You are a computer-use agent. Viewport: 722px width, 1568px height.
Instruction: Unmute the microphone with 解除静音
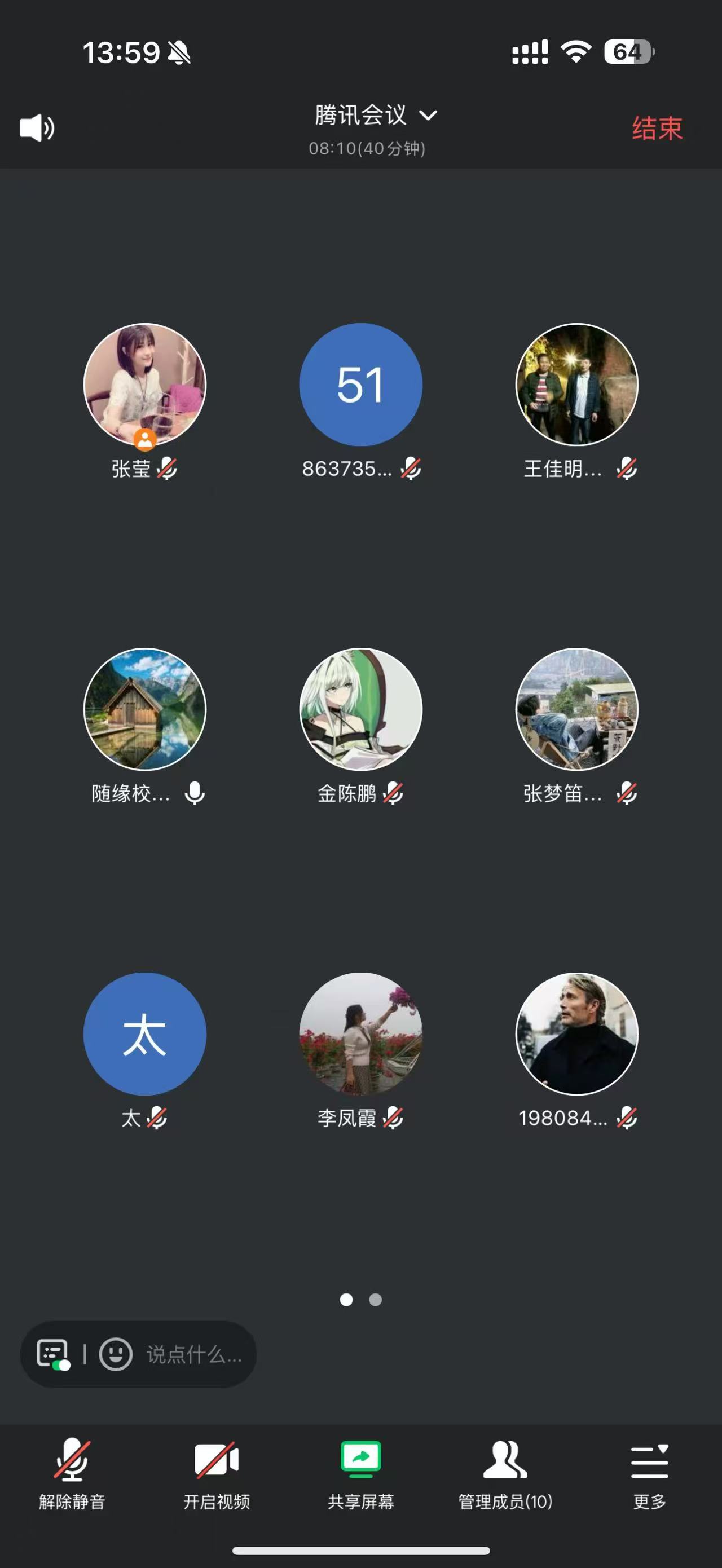coord(72,1474)
